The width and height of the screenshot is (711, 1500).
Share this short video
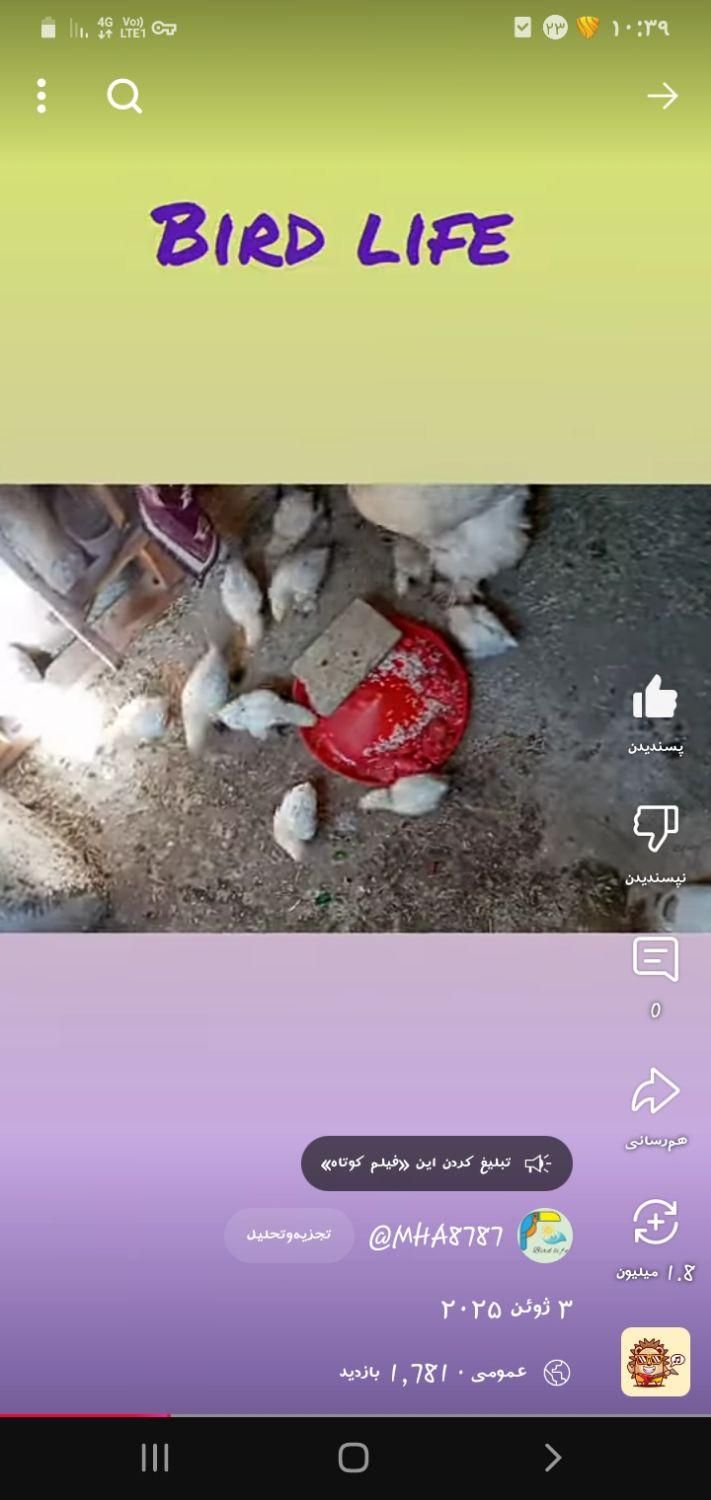coord(655,1092)
